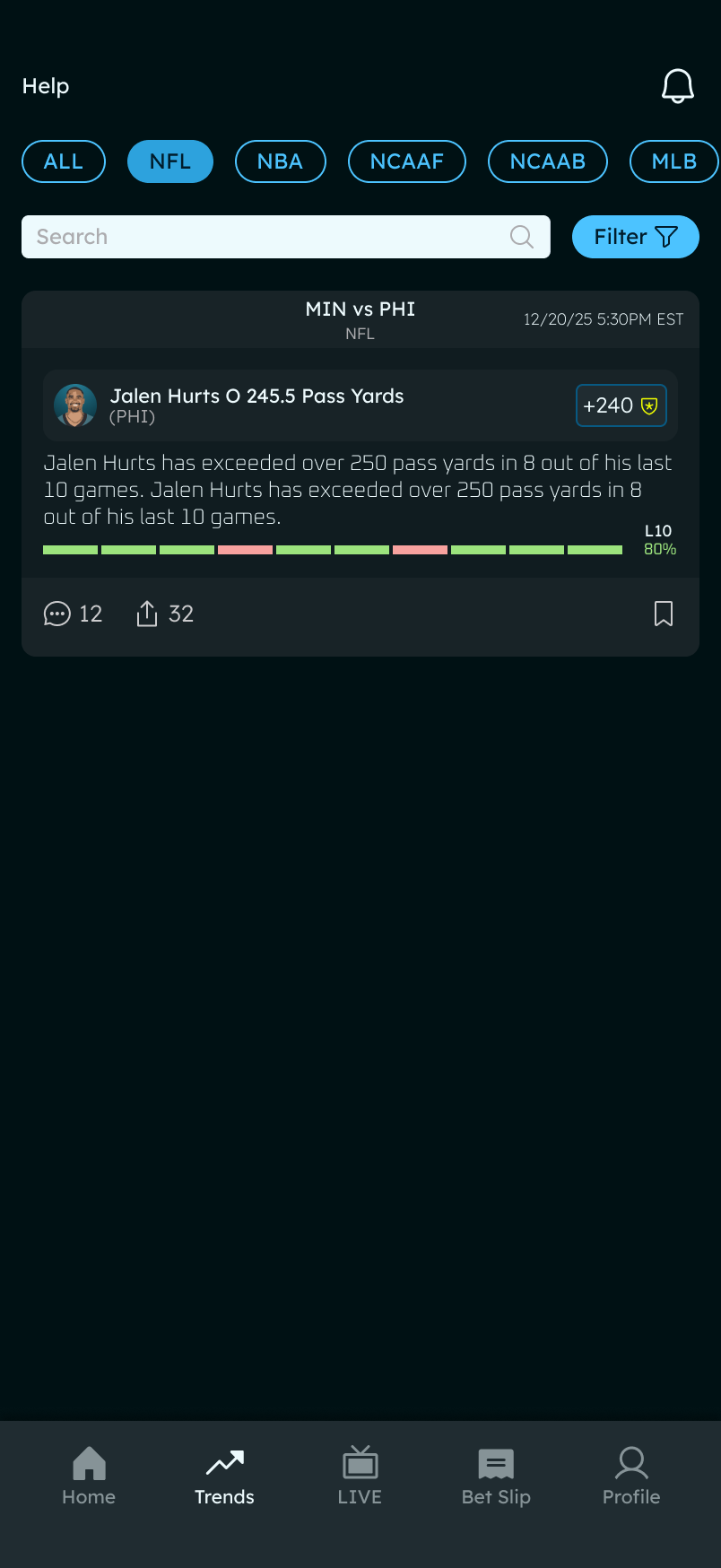Switch to the LIVE tab
This screenshot has width=721, height=1568.
coord(360,1477)
